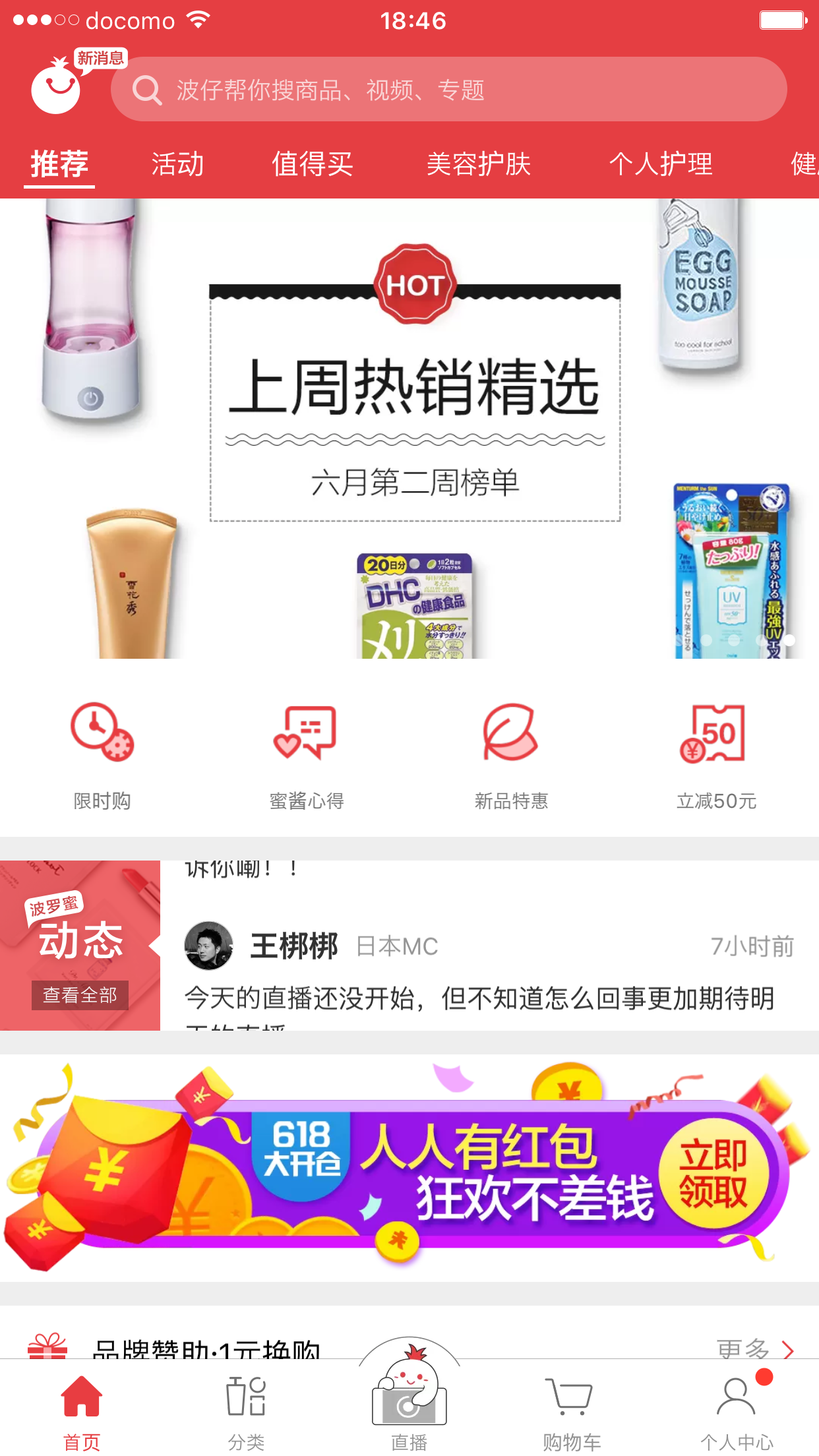819x1456 pixels.
Task: Select the 美容护肤 tab
Action: click(x=479, y=164)
